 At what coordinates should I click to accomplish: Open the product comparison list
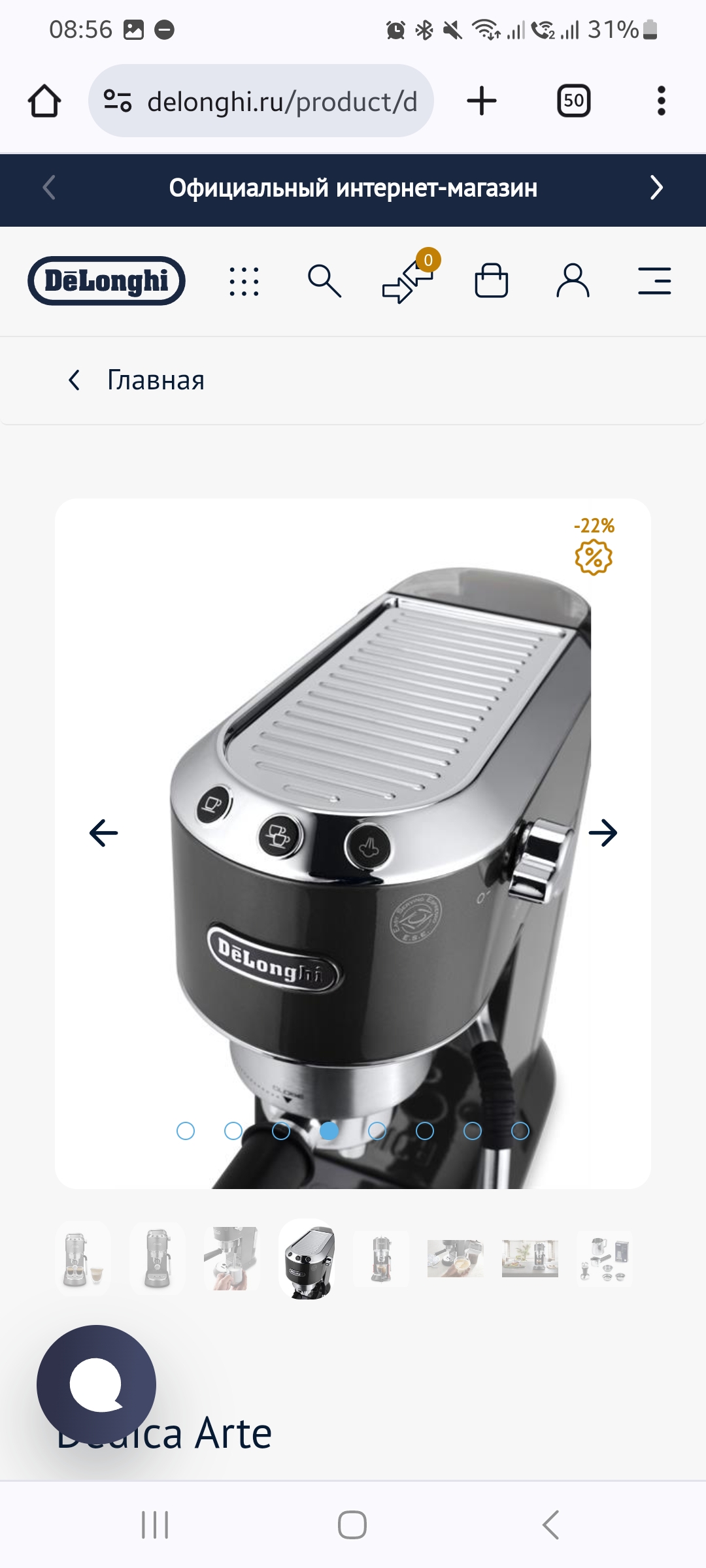(x=409, y=280)
